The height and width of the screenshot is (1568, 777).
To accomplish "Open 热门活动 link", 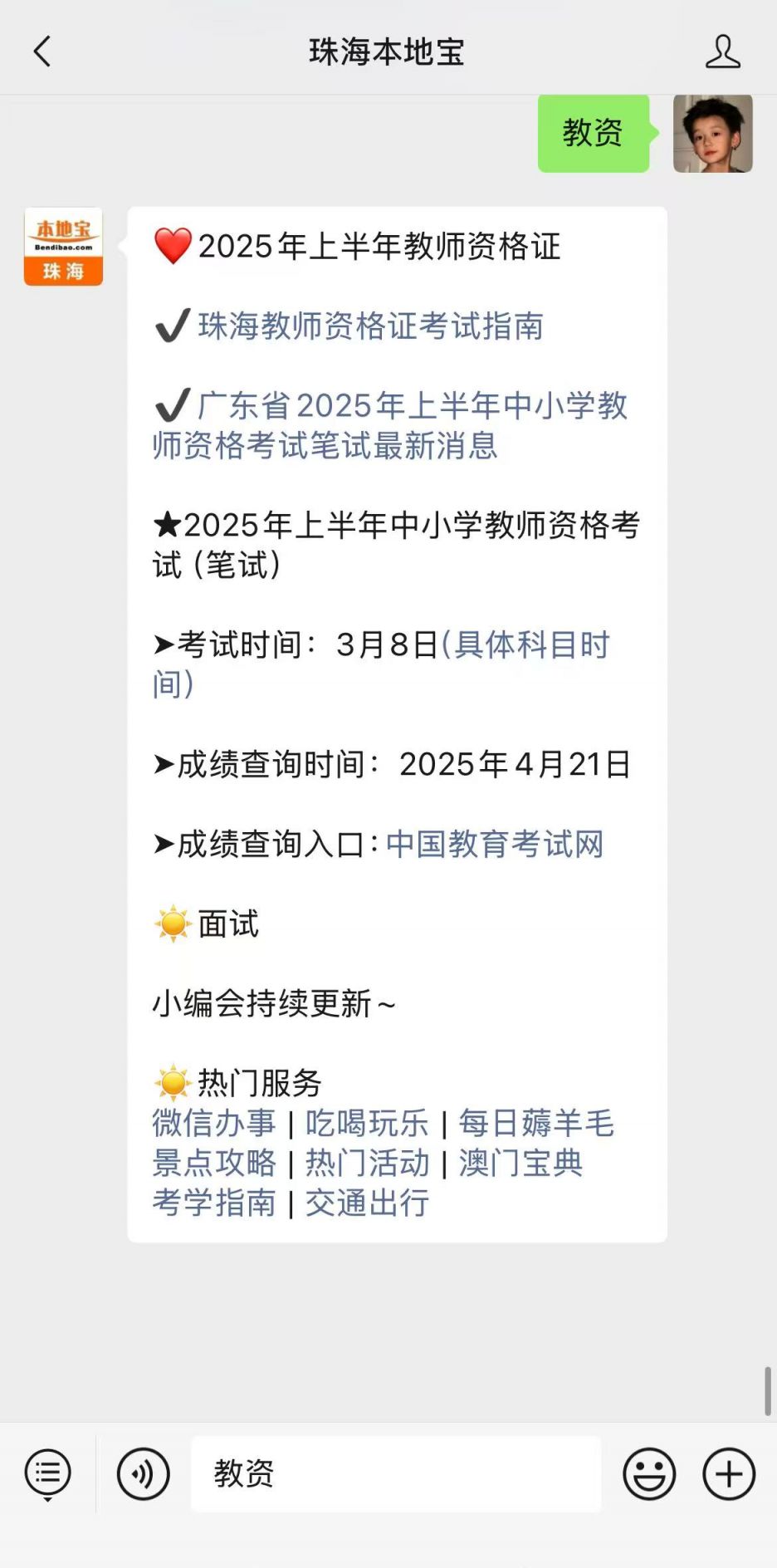I will [367, 1164].
